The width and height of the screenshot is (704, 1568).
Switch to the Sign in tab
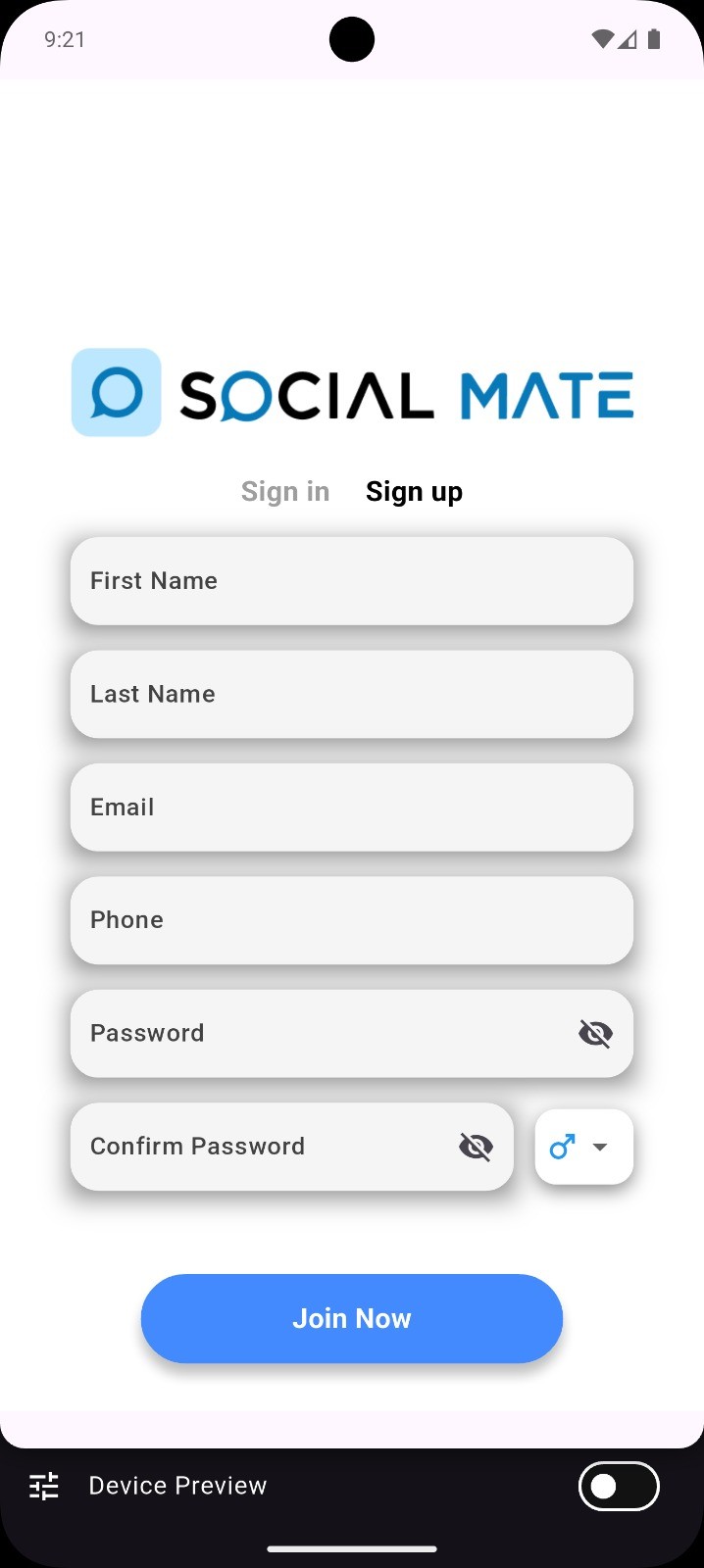click(x=285, y=491)
